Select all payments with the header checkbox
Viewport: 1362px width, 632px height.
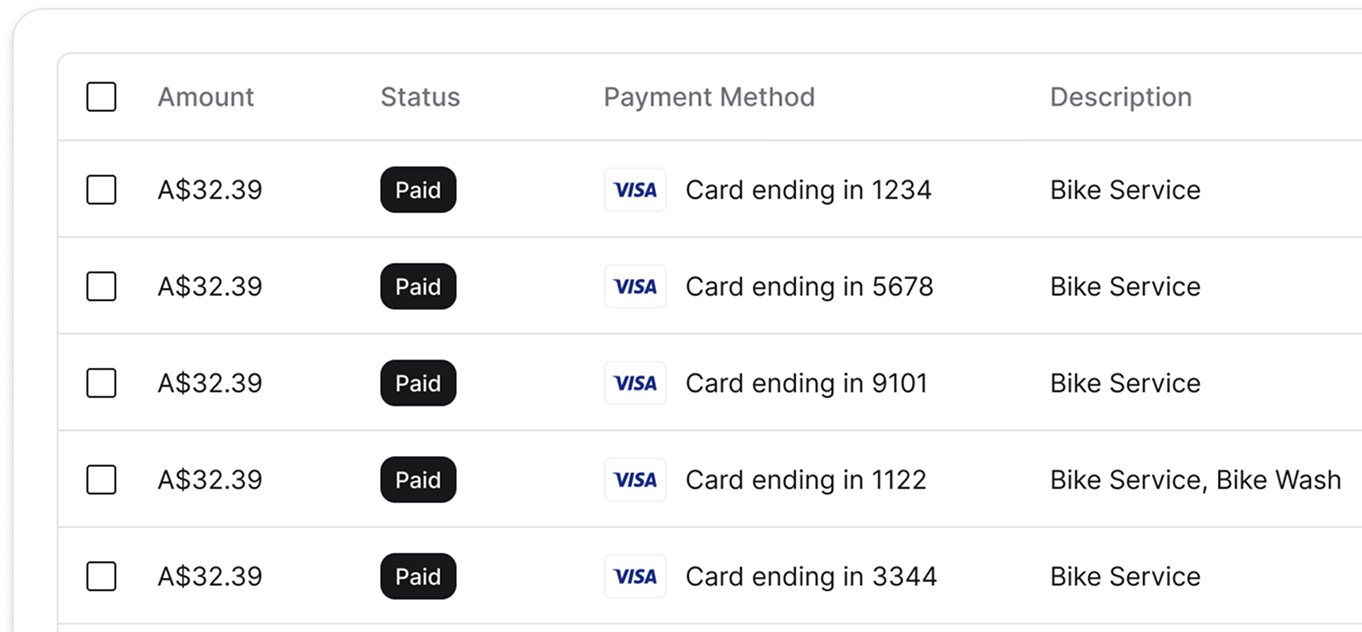[101, 97]
